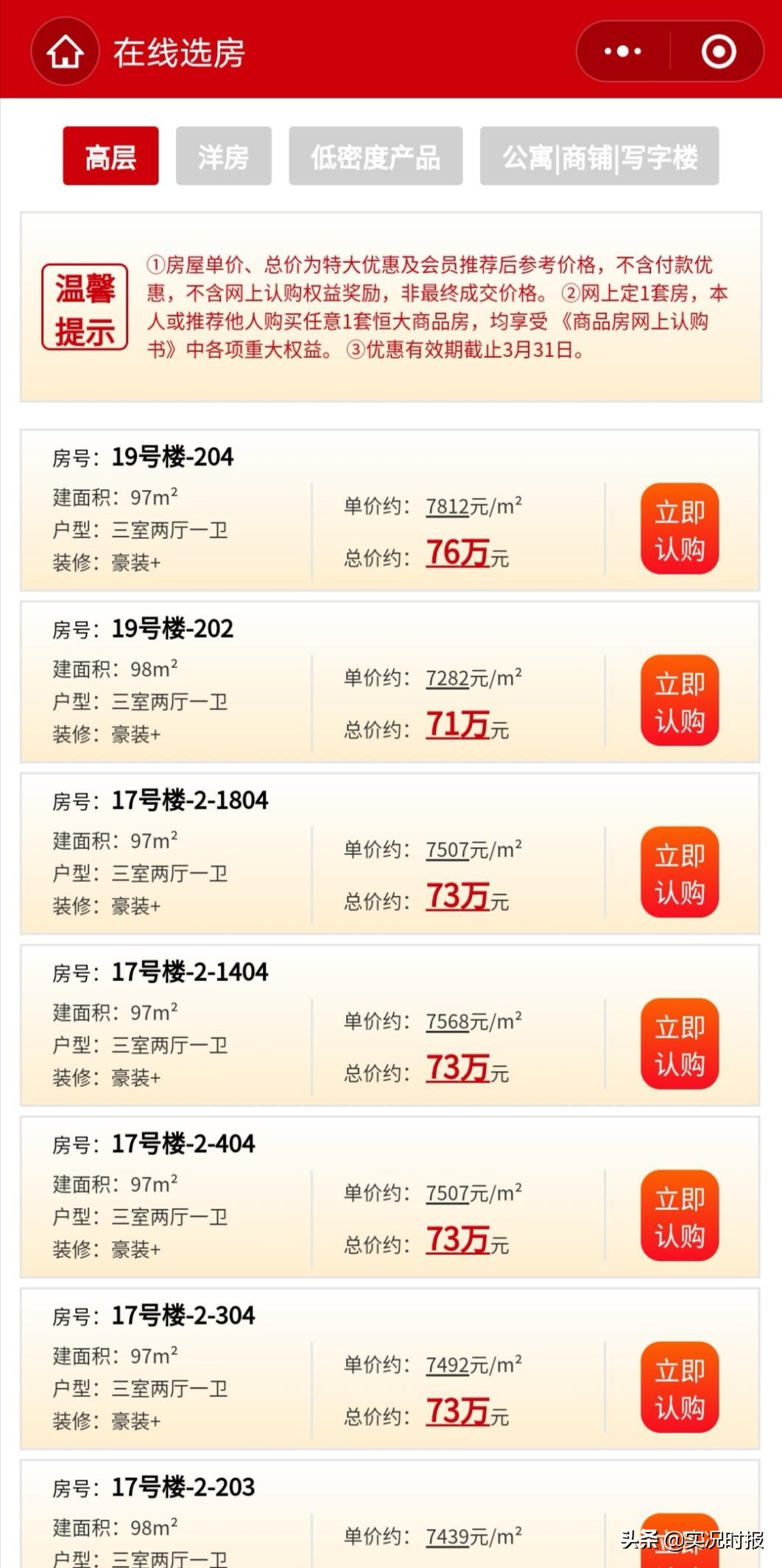
Task: Click the 在线选房 page title
Action: point(180,51)
